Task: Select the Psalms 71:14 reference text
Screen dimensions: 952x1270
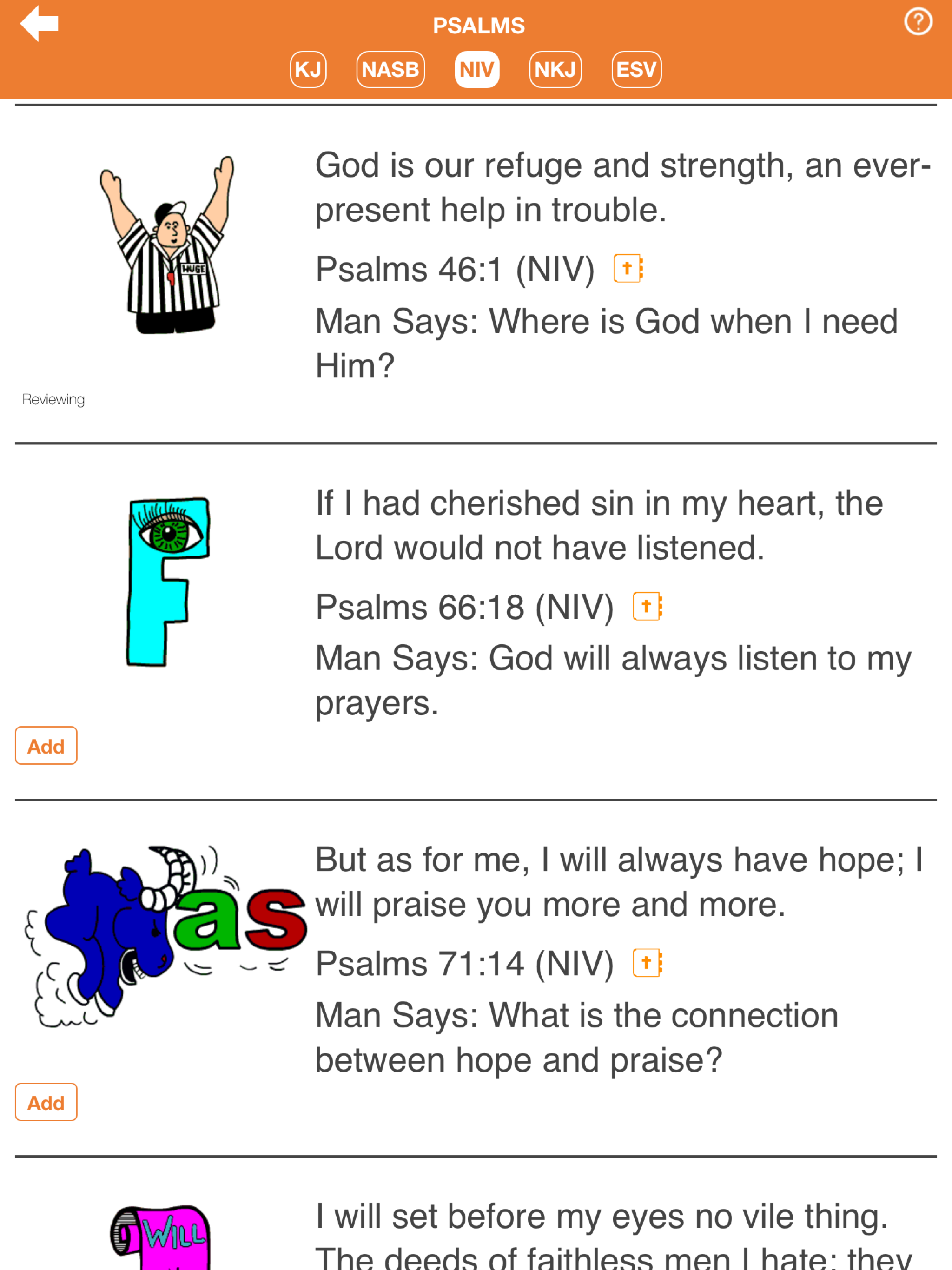Action: 465,963
